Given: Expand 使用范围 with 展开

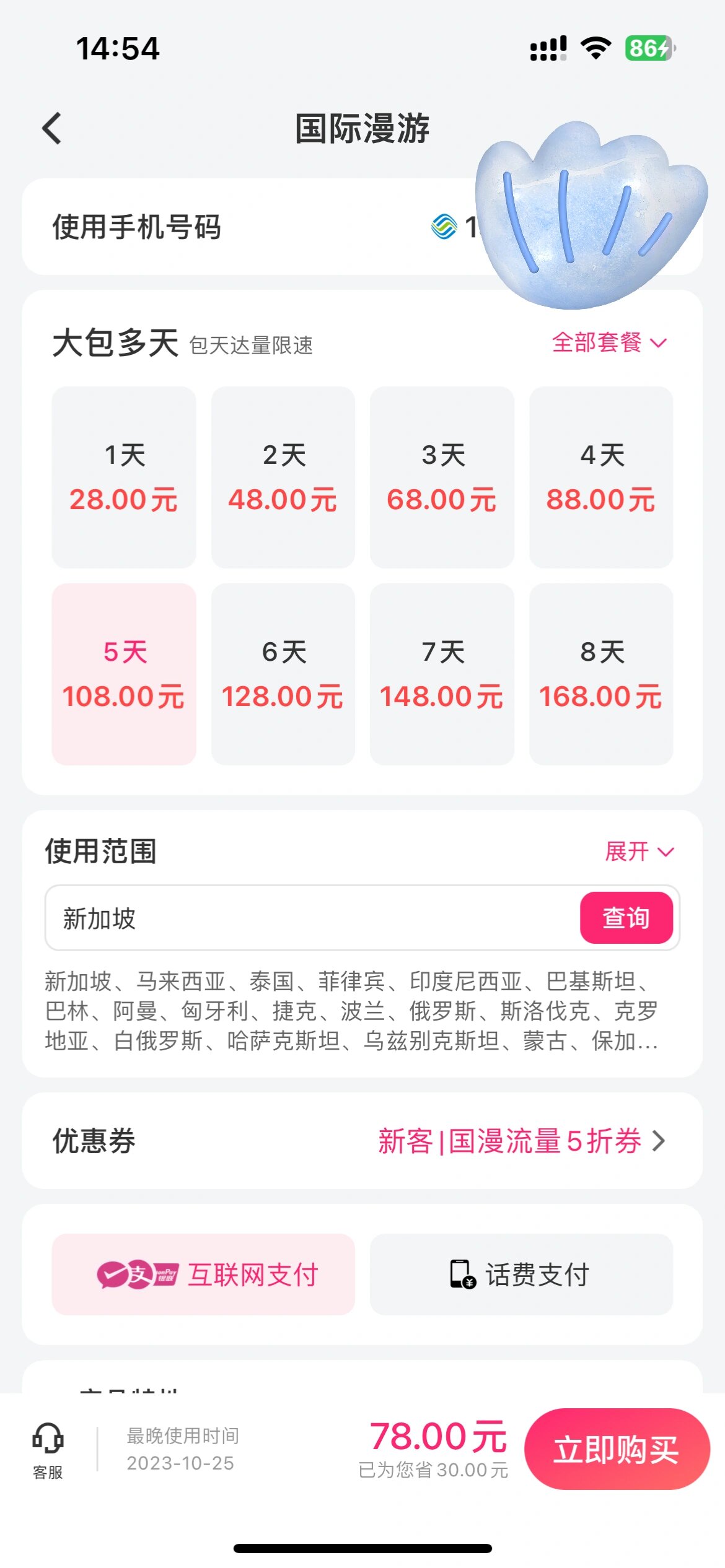Looking at the screenshot, I should click(639, 852).
